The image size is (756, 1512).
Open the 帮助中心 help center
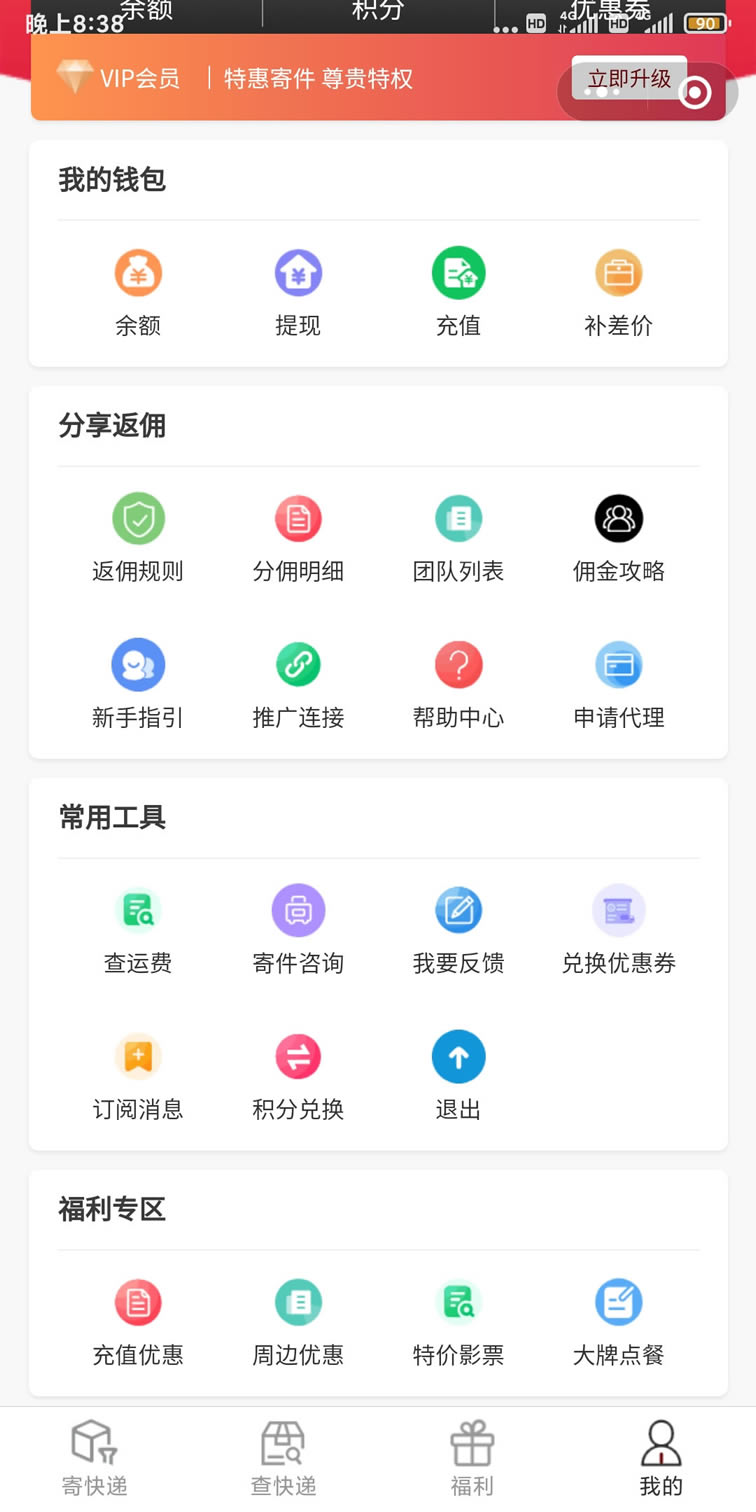pyautogui.click(x=459, y=686)
